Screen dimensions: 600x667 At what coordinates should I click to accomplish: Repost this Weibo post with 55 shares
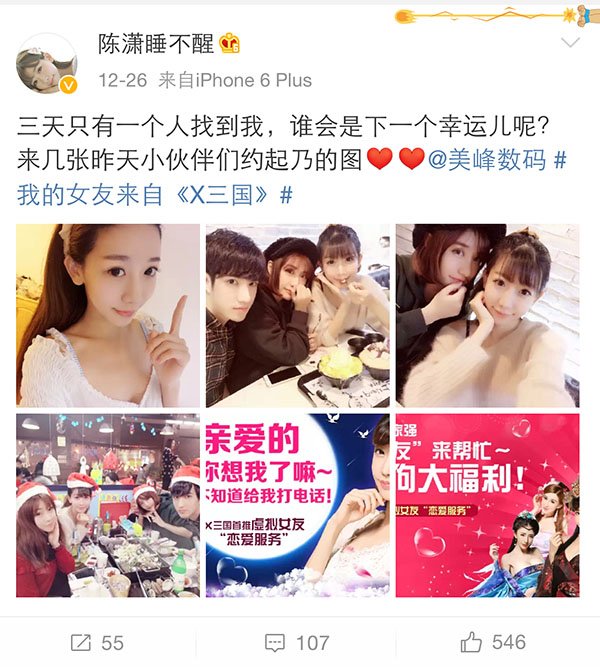(x=98, y=642)
